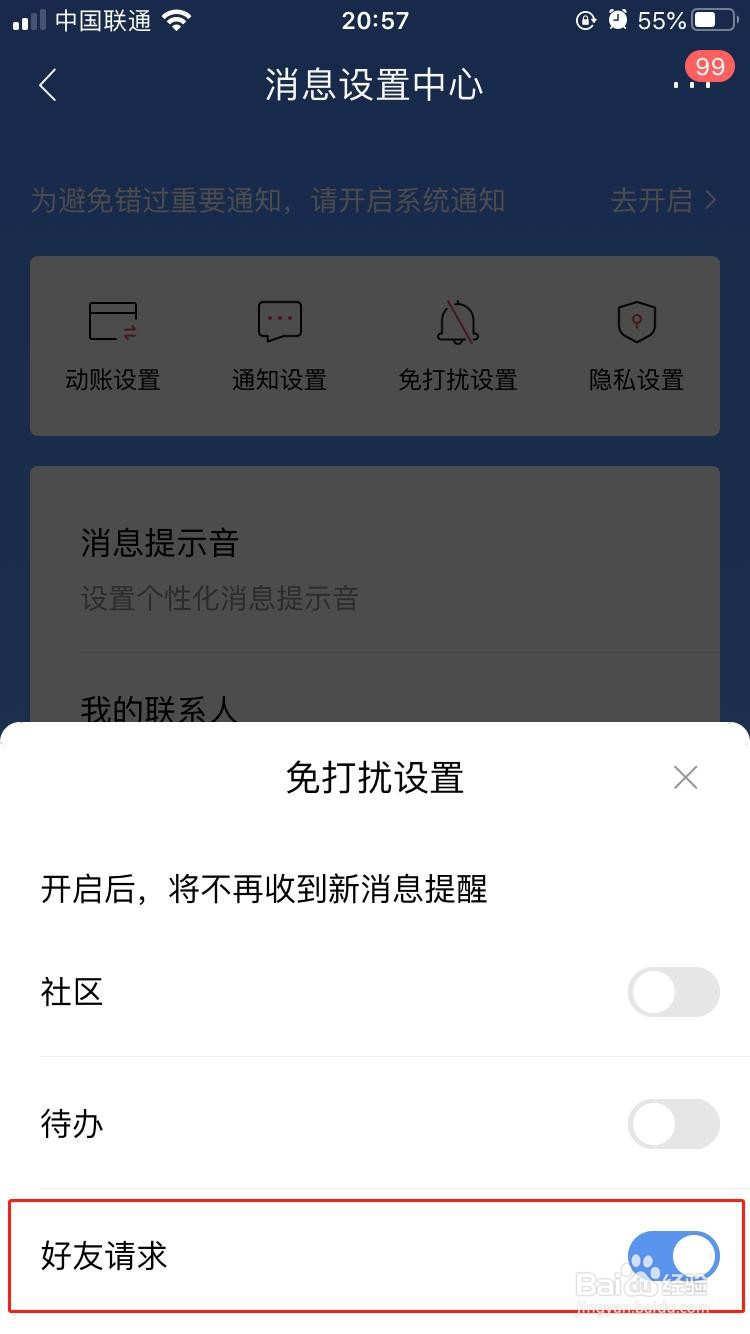Open 消息提示音 sound settings
The width and height of the screenshot is (750, 1334).
pyautogui.click(x=157, y=543)
